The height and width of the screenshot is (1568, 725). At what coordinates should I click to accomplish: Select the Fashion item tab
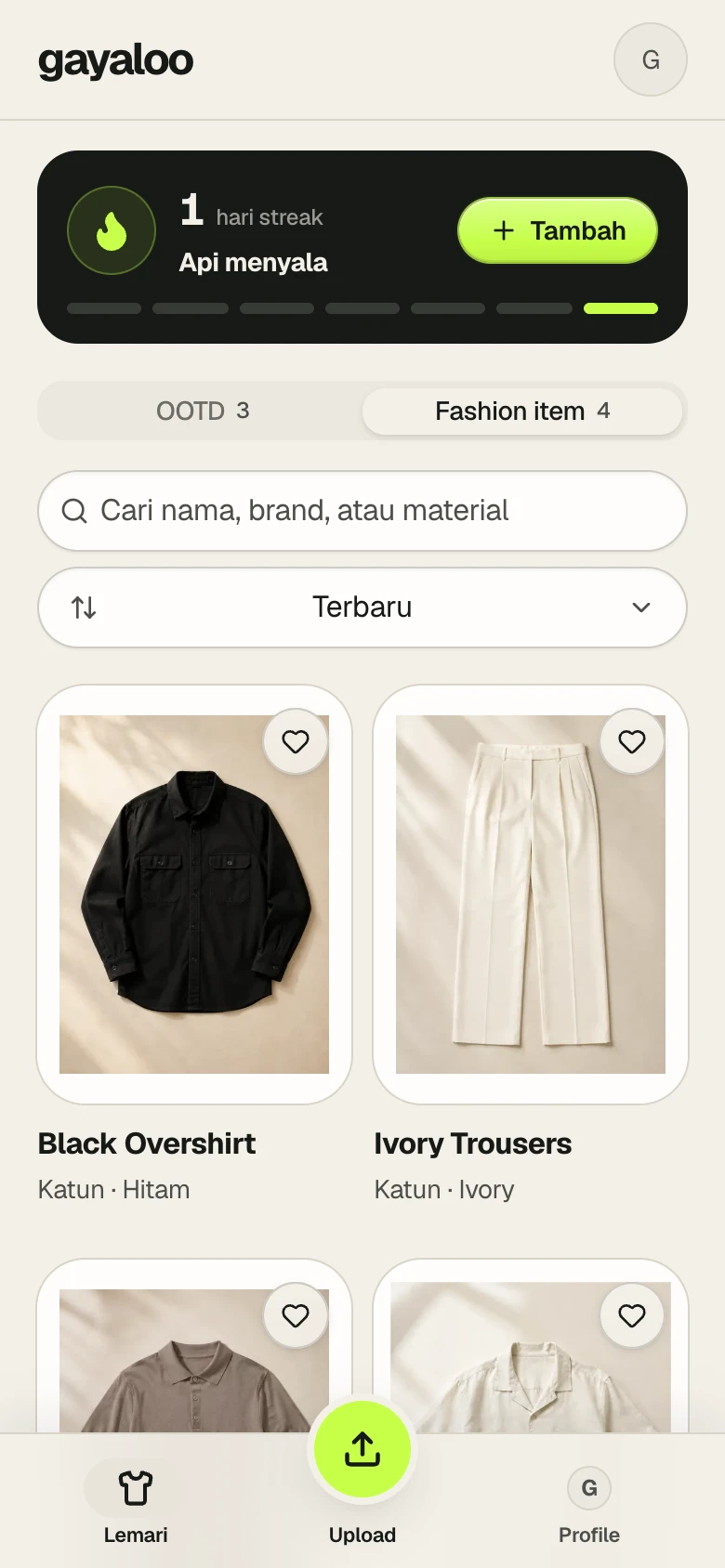(522, 411)
